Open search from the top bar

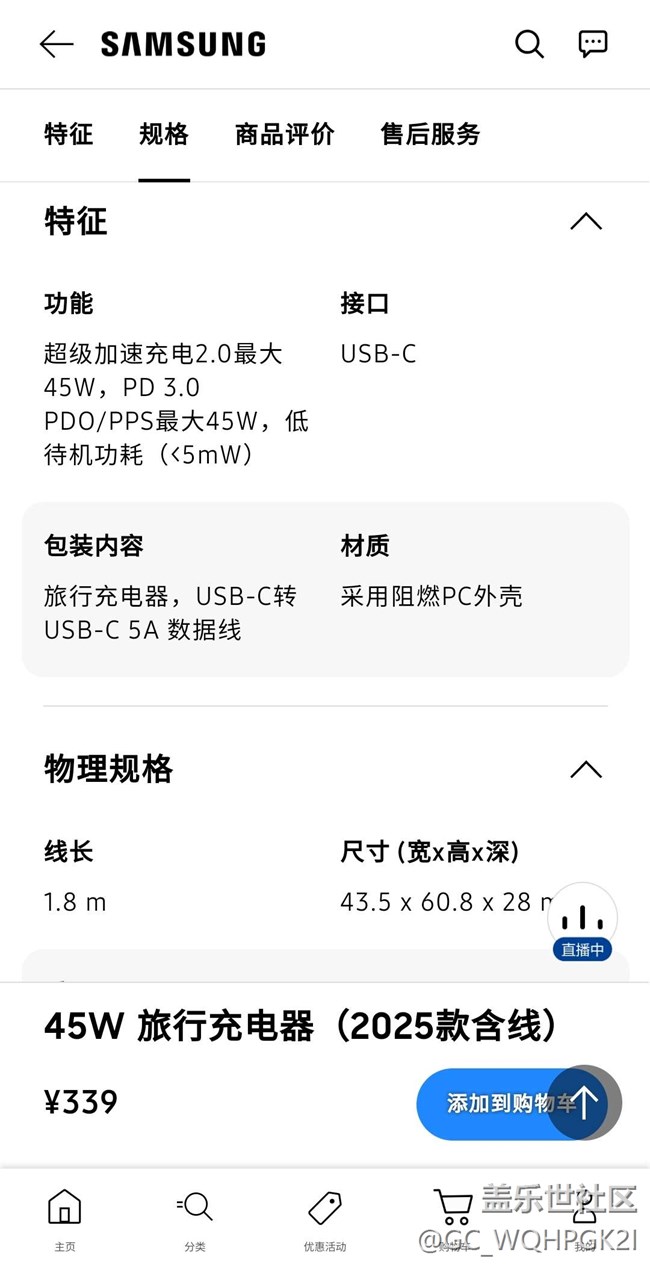(529, 44)
